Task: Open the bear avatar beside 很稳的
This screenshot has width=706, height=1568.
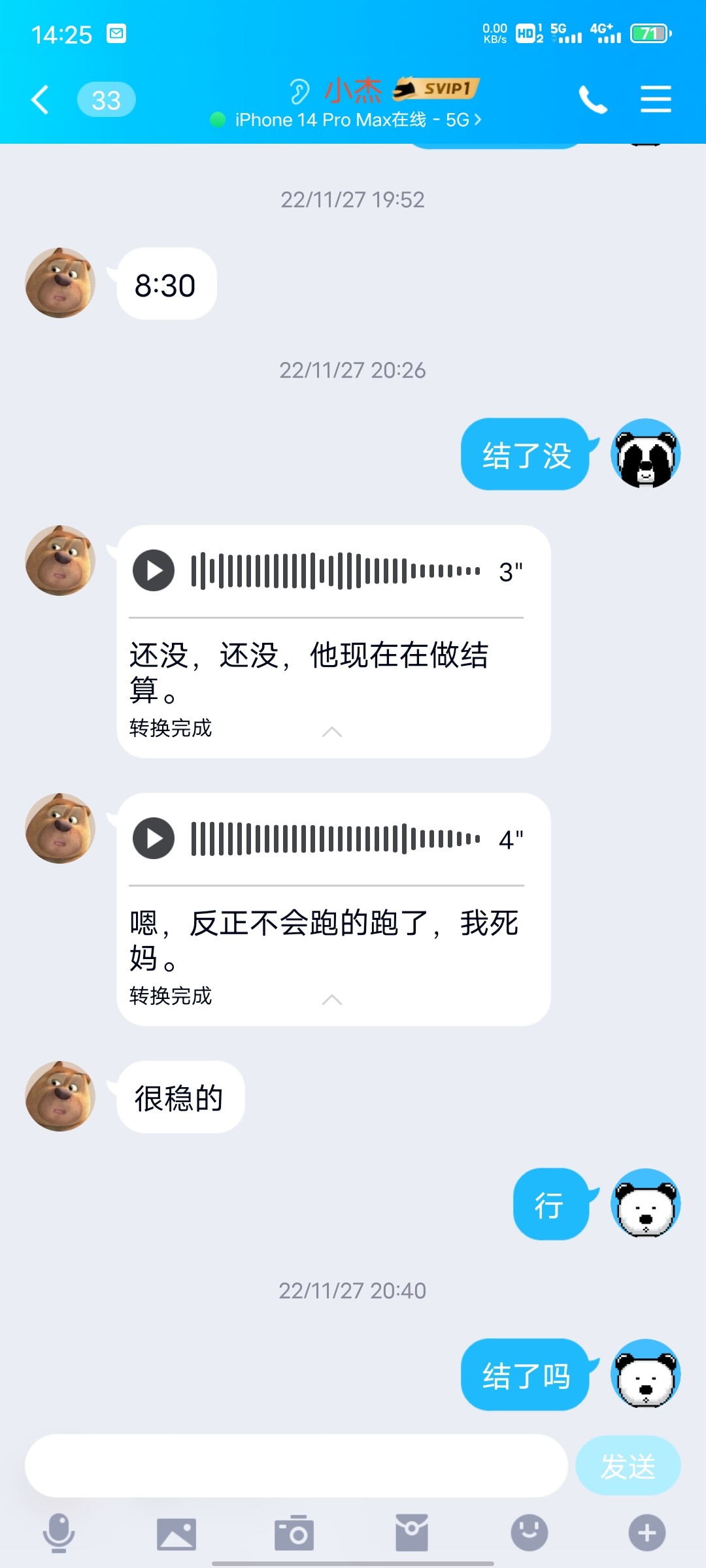Action: (x=60, y=1096)
